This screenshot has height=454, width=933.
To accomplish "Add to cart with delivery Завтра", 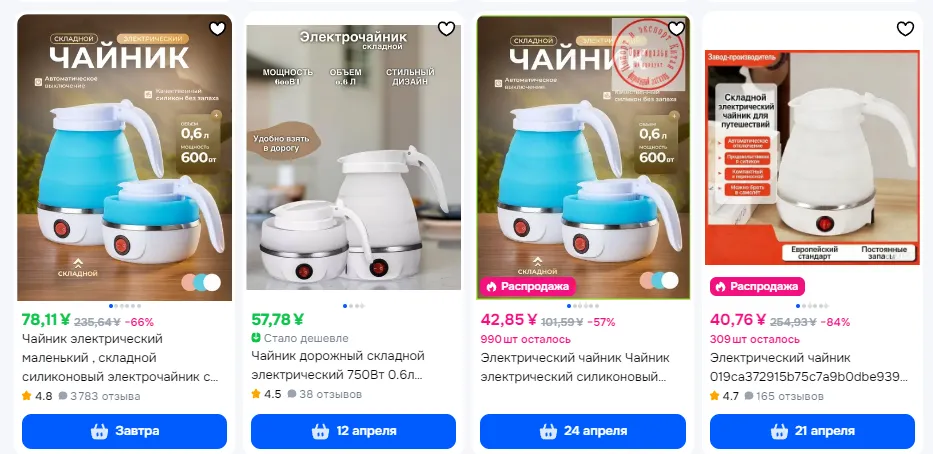I will coord(124,431).
